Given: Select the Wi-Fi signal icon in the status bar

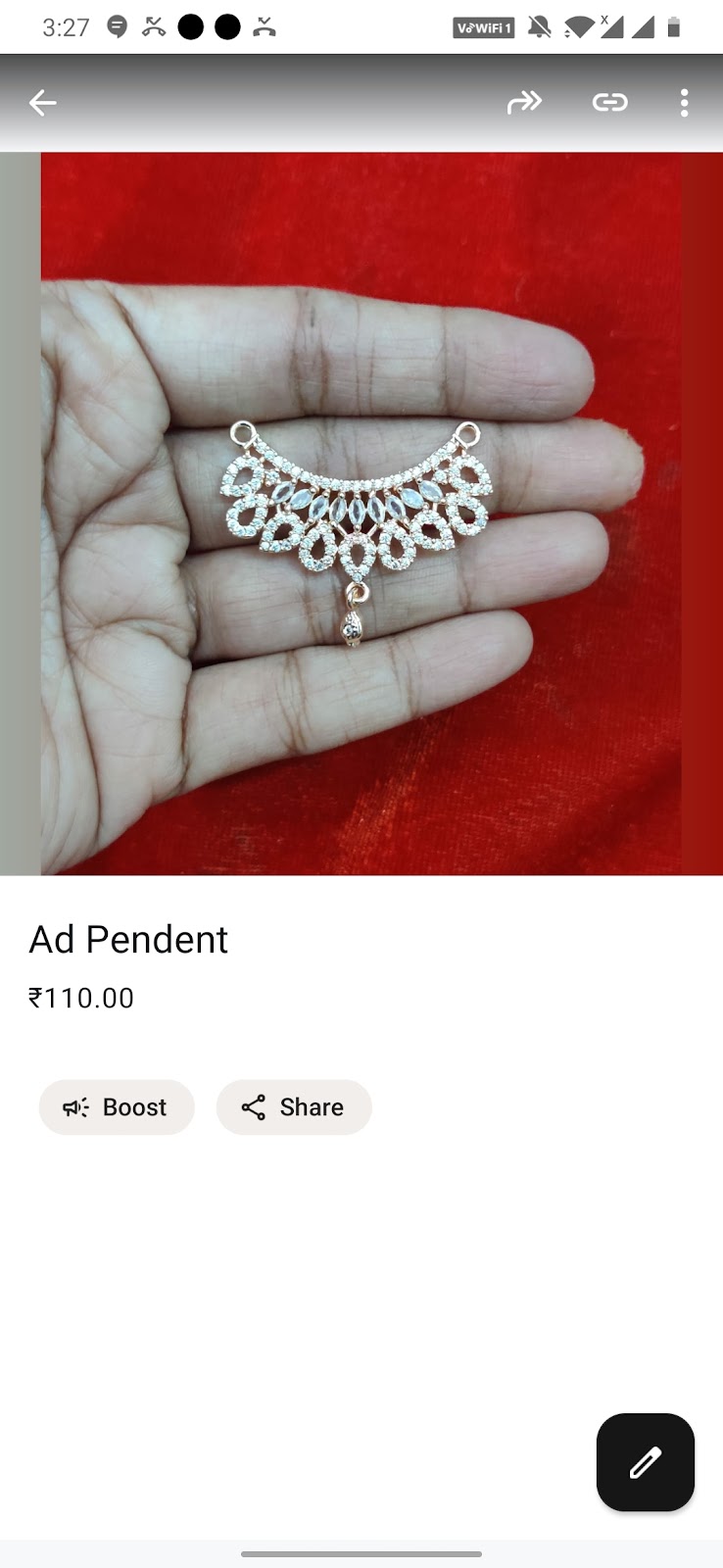Looking at the screenshot, I should [x=580, y=27].
